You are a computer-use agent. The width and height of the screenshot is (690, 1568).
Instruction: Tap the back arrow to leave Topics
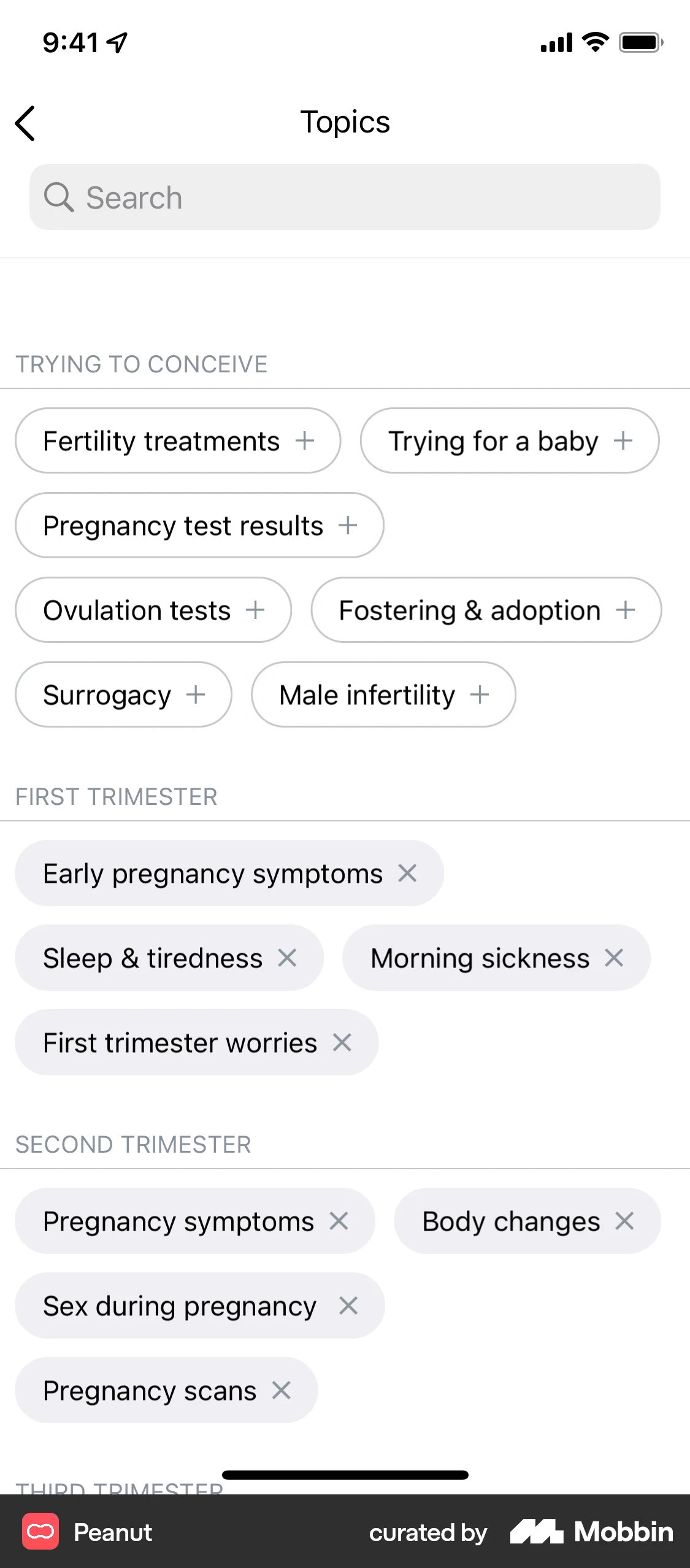25,123
